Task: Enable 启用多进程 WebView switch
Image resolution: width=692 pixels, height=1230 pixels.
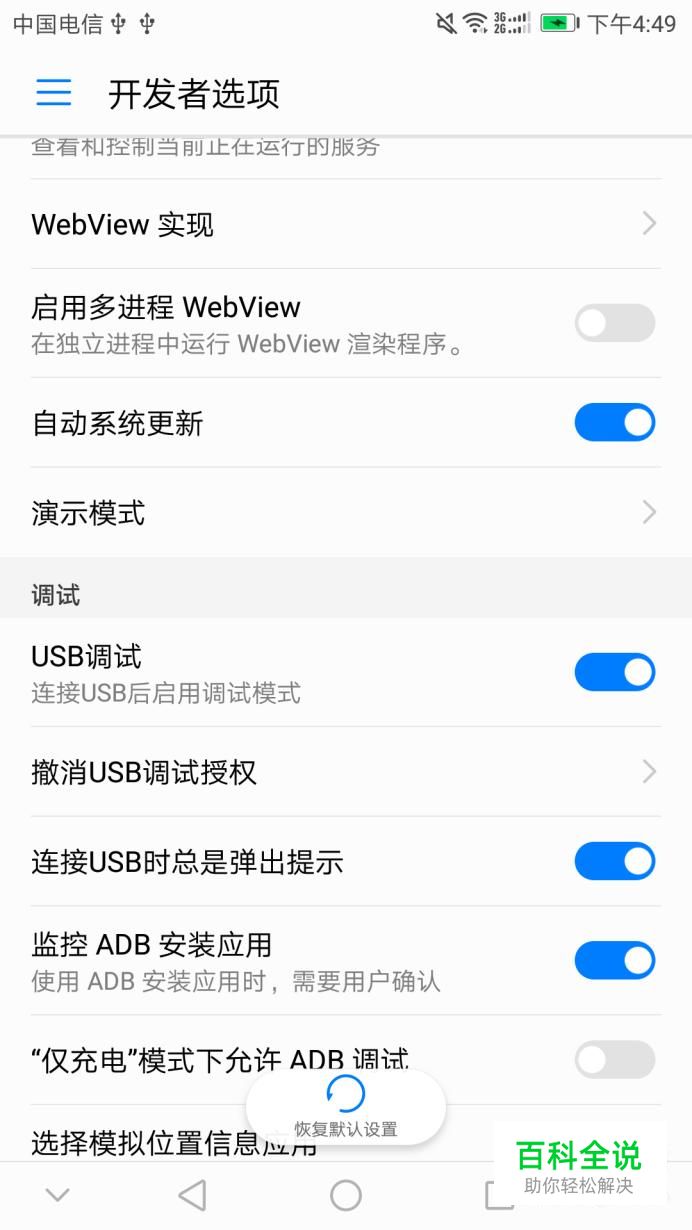Action: pyautogui.click(x=614, y=323)
